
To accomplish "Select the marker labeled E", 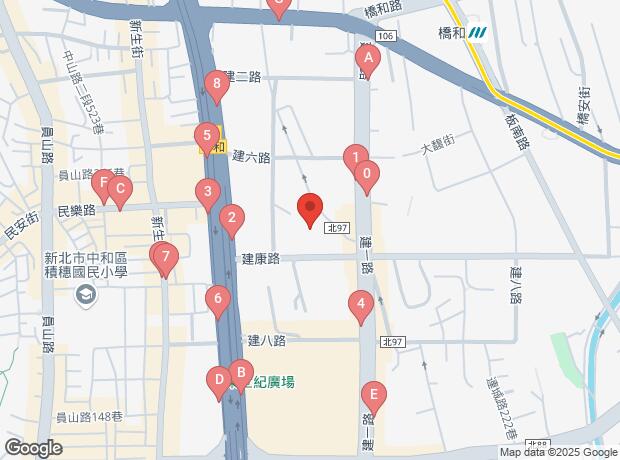I will click(373, 395).
